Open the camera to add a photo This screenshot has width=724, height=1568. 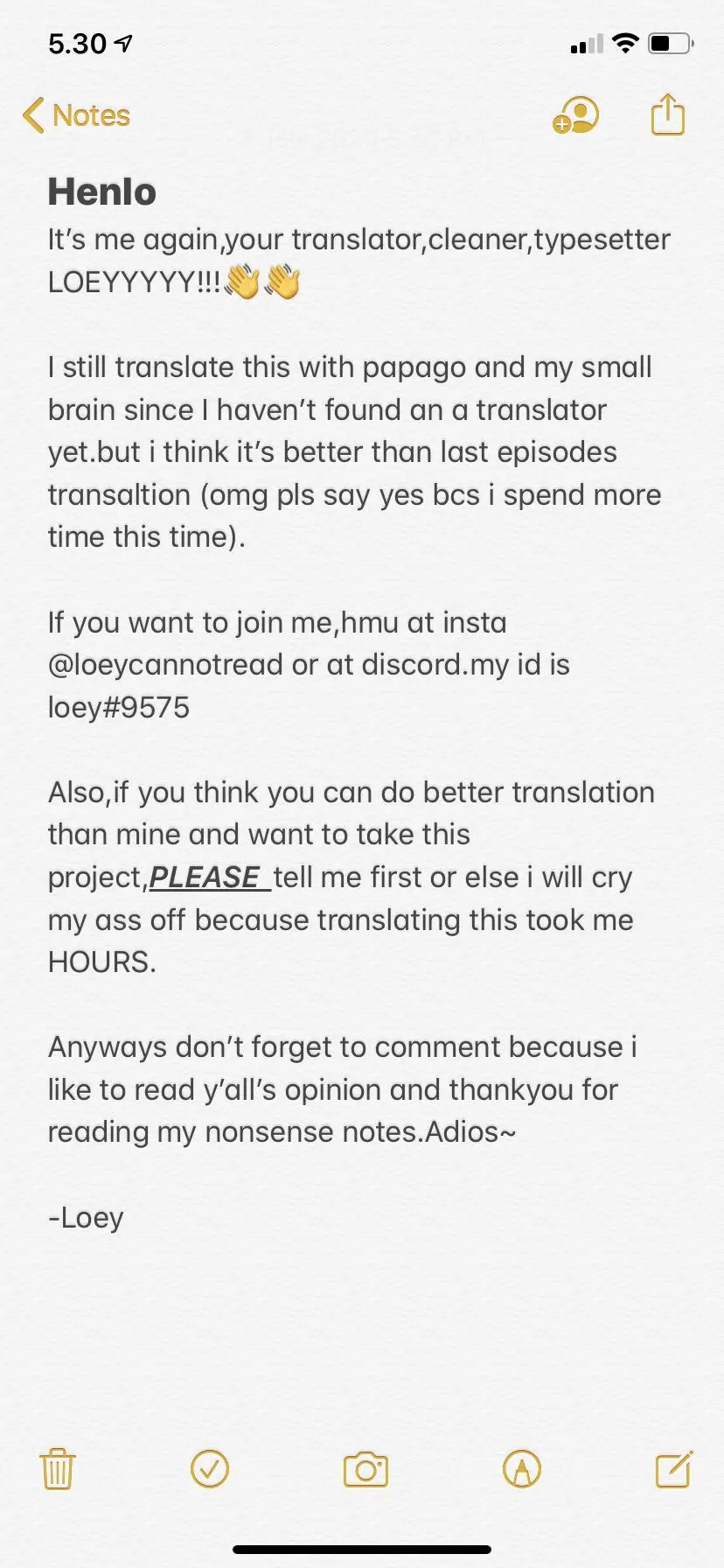[x=365, y=1470]
